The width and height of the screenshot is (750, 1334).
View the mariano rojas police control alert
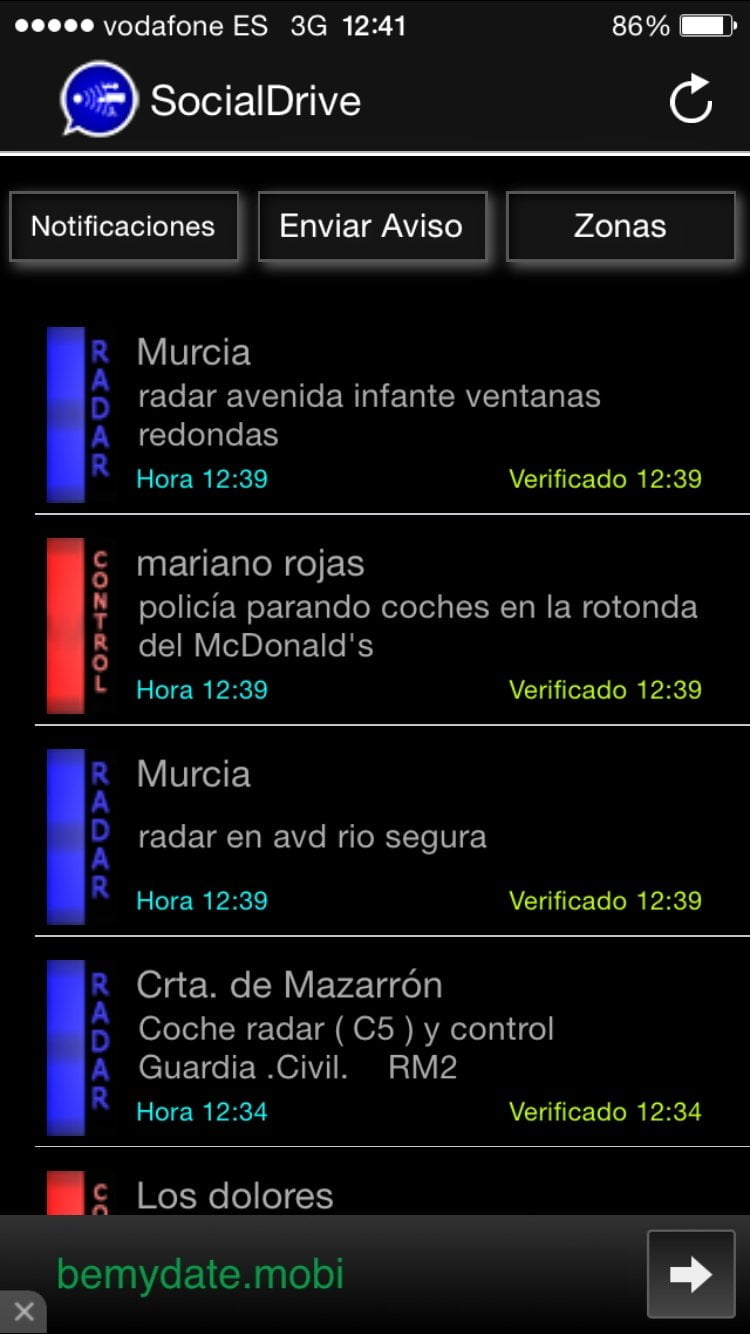tap(390, 625)
